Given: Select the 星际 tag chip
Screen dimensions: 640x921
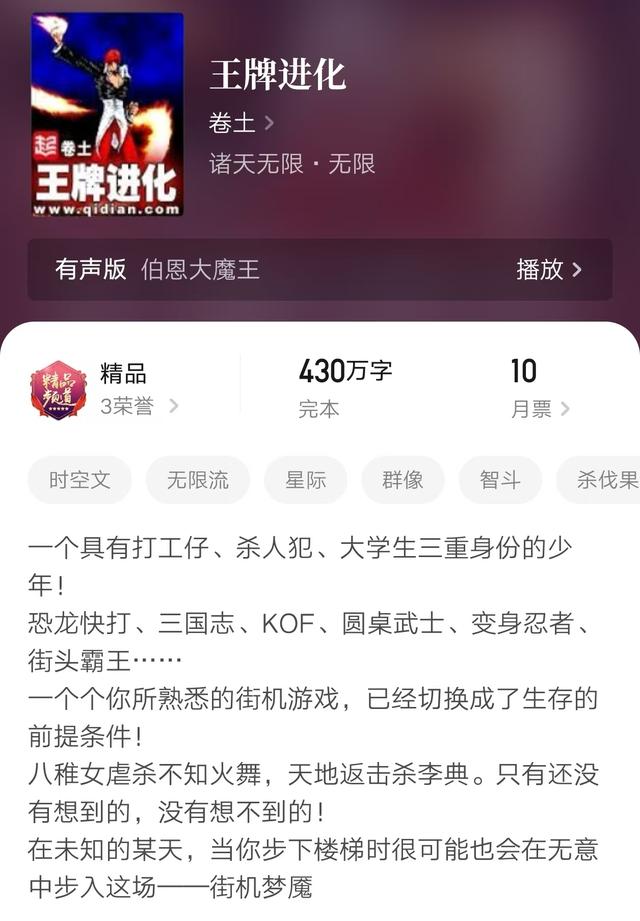Looking at the screenshot, I should 305,479.
